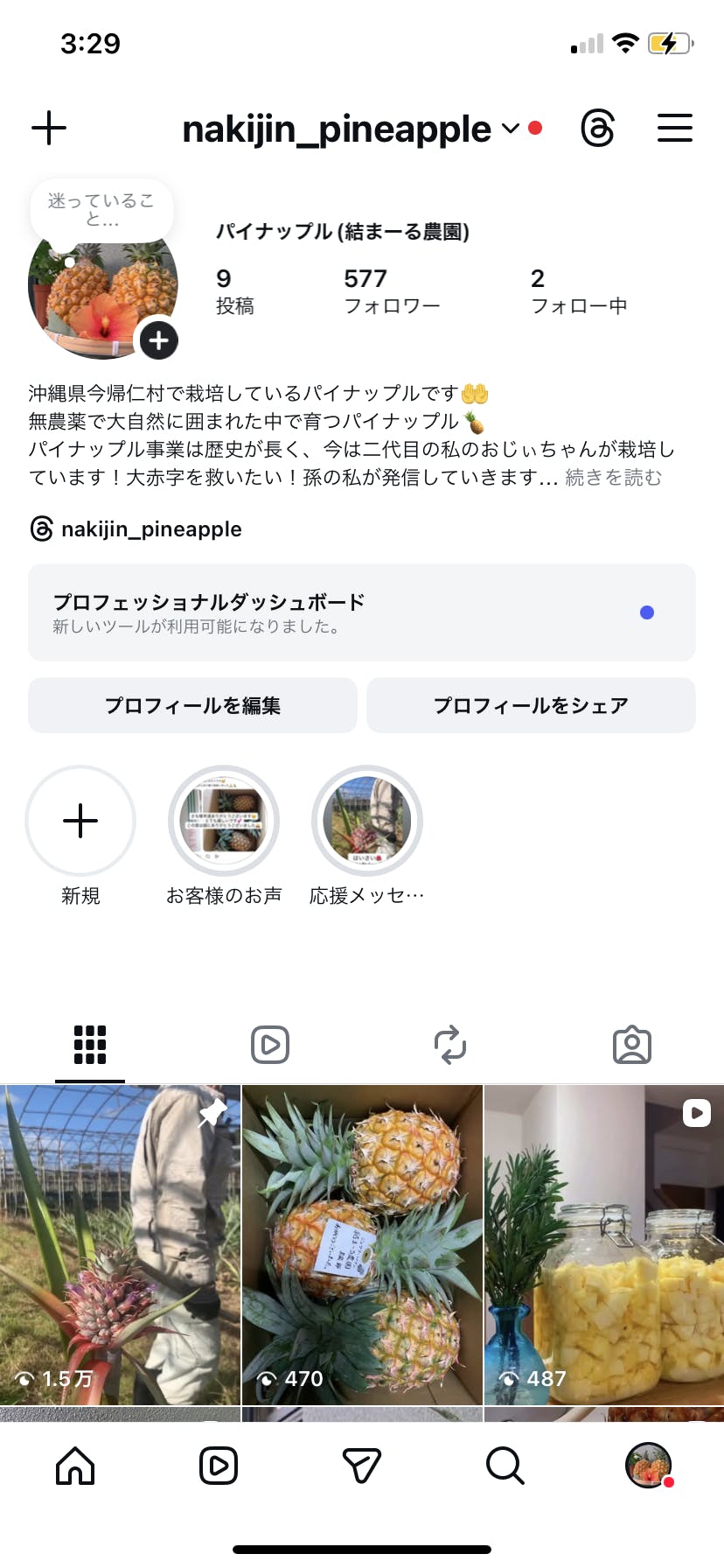This screenshot has height=1568, width=724.
Task: Tap プロフィールを編集 button
Action: 192,705
